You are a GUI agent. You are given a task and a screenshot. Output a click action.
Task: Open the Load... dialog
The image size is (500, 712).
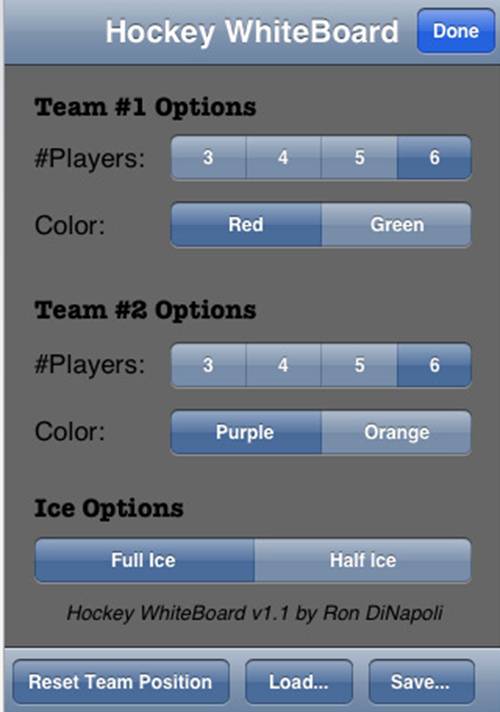pyautogui.click(x=299, y=682)
